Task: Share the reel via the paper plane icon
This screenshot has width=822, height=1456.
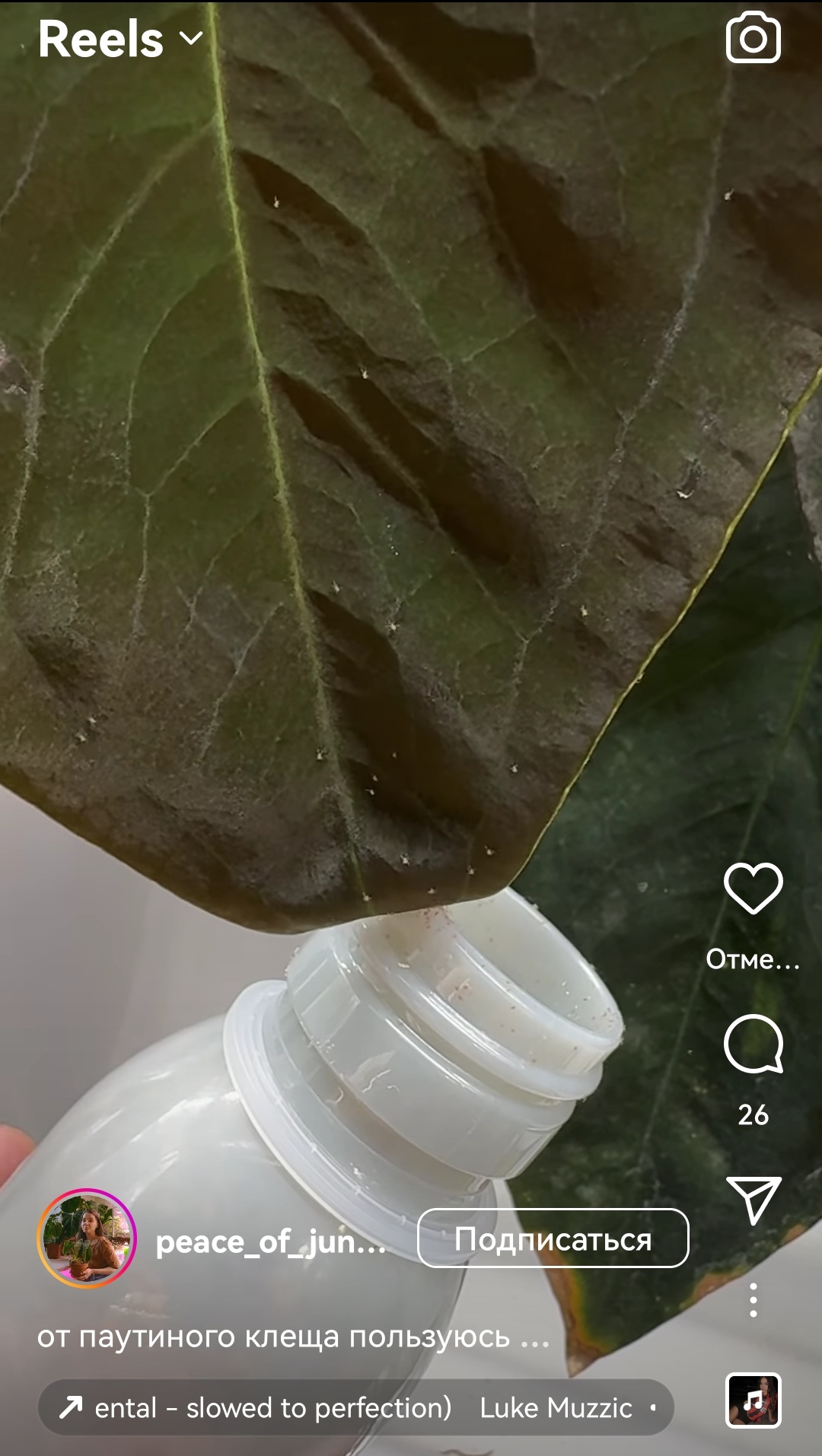Action: [753, 1200]
